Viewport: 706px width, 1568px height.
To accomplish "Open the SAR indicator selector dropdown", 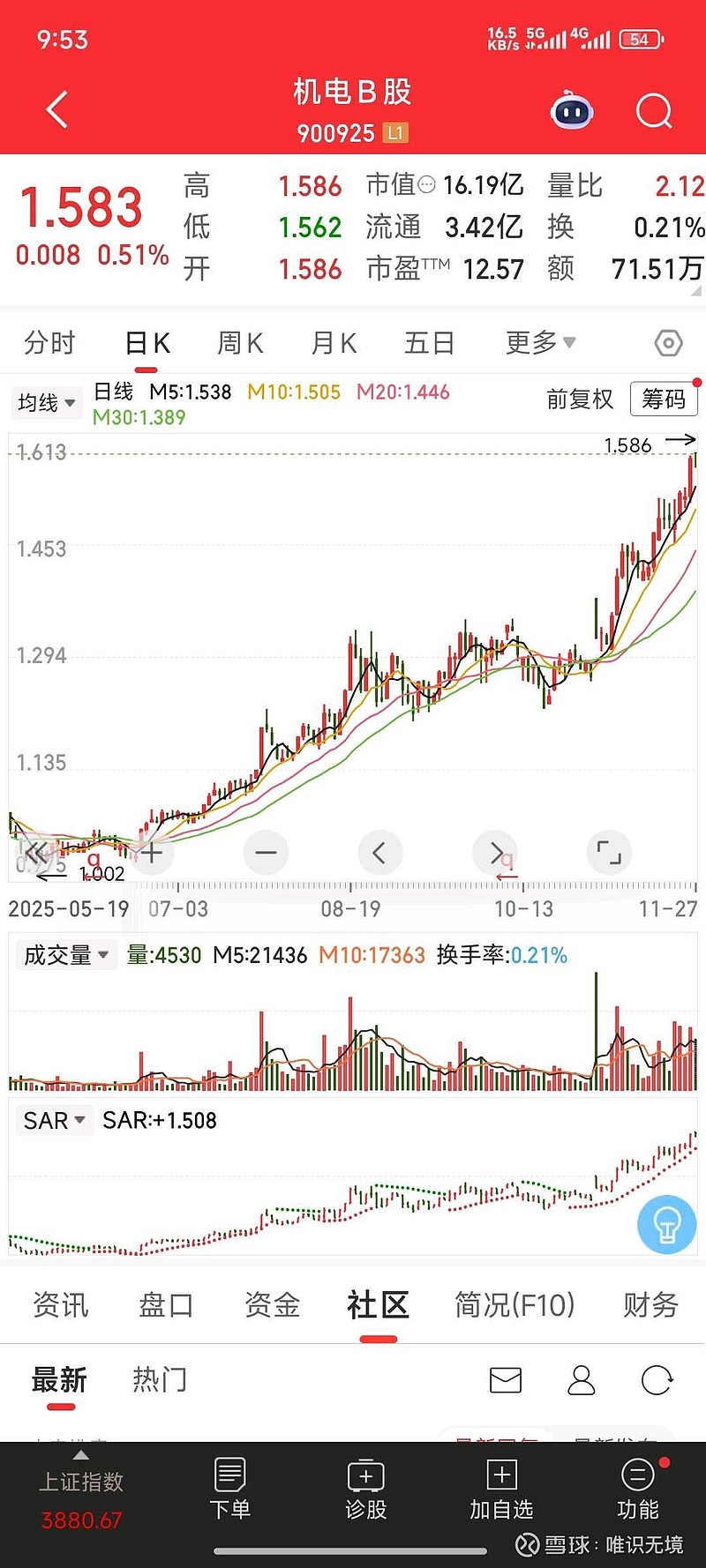I will (x=55, y=1120).
